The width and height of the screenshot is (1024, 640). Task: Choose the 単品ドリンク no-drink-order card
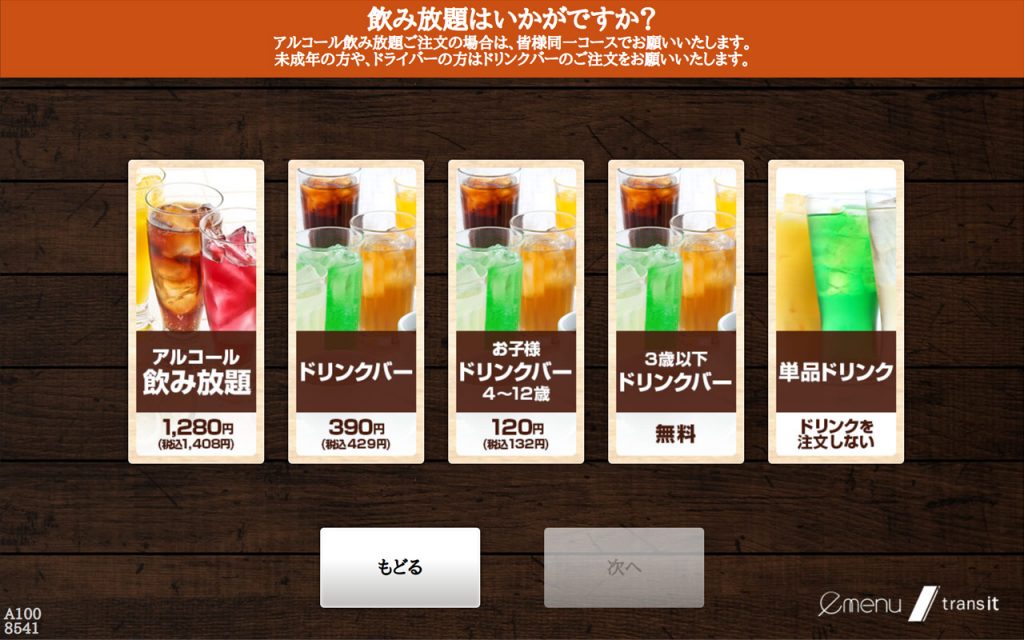pos(836,312)
